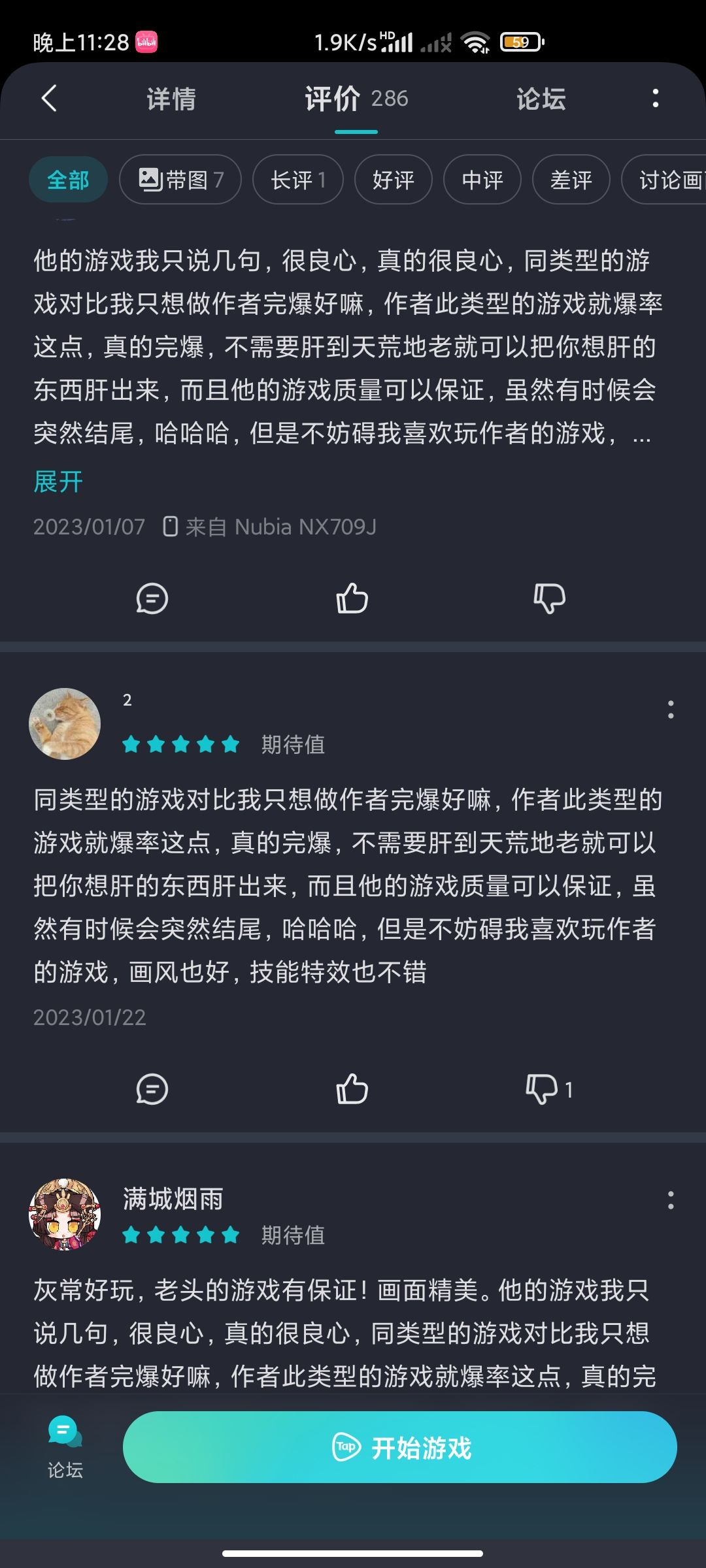Like user 2's review via thumbs-up

353,1088
